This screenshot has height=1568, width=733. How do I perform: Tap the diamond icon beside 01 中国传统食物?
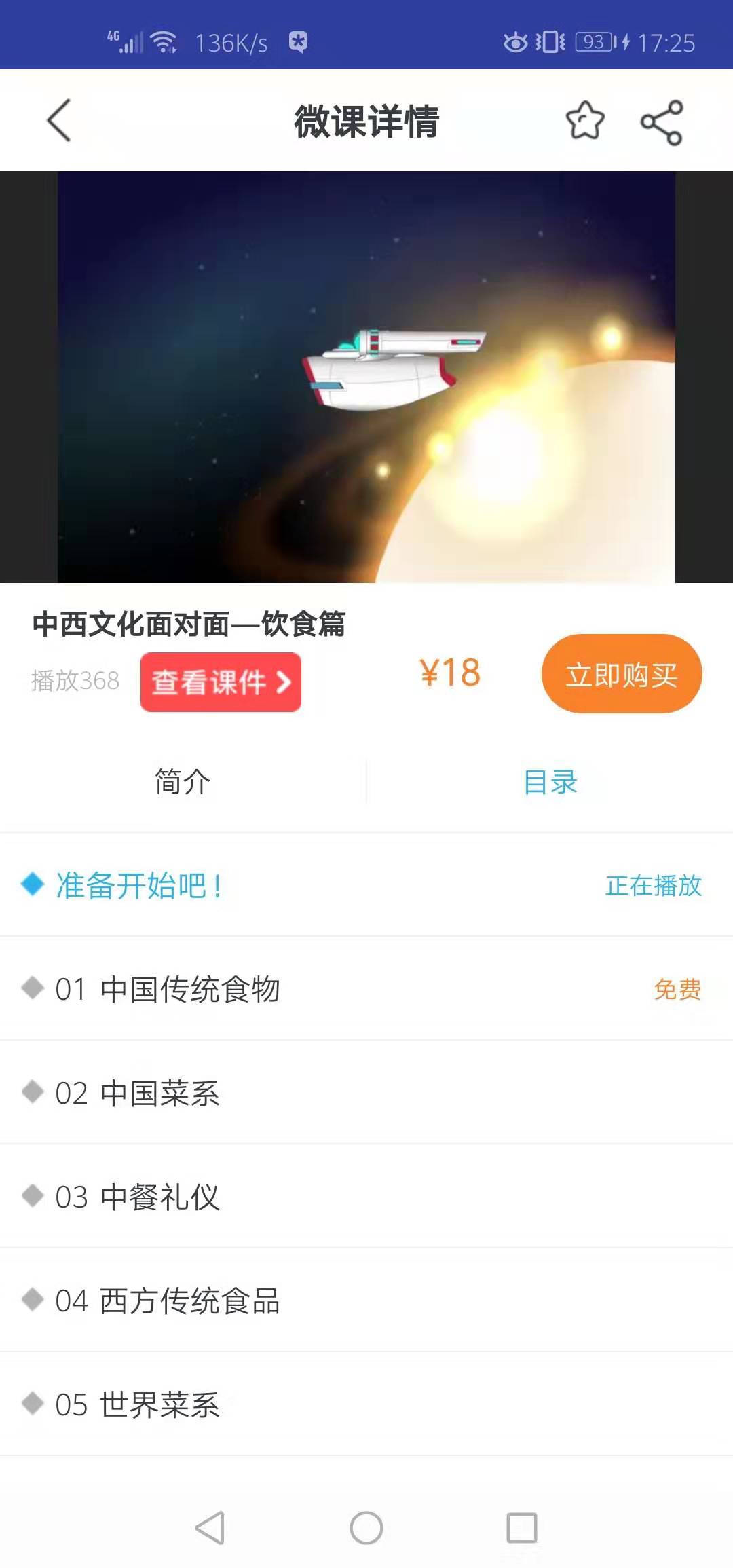pyautogui.click(x=31, y=990)
